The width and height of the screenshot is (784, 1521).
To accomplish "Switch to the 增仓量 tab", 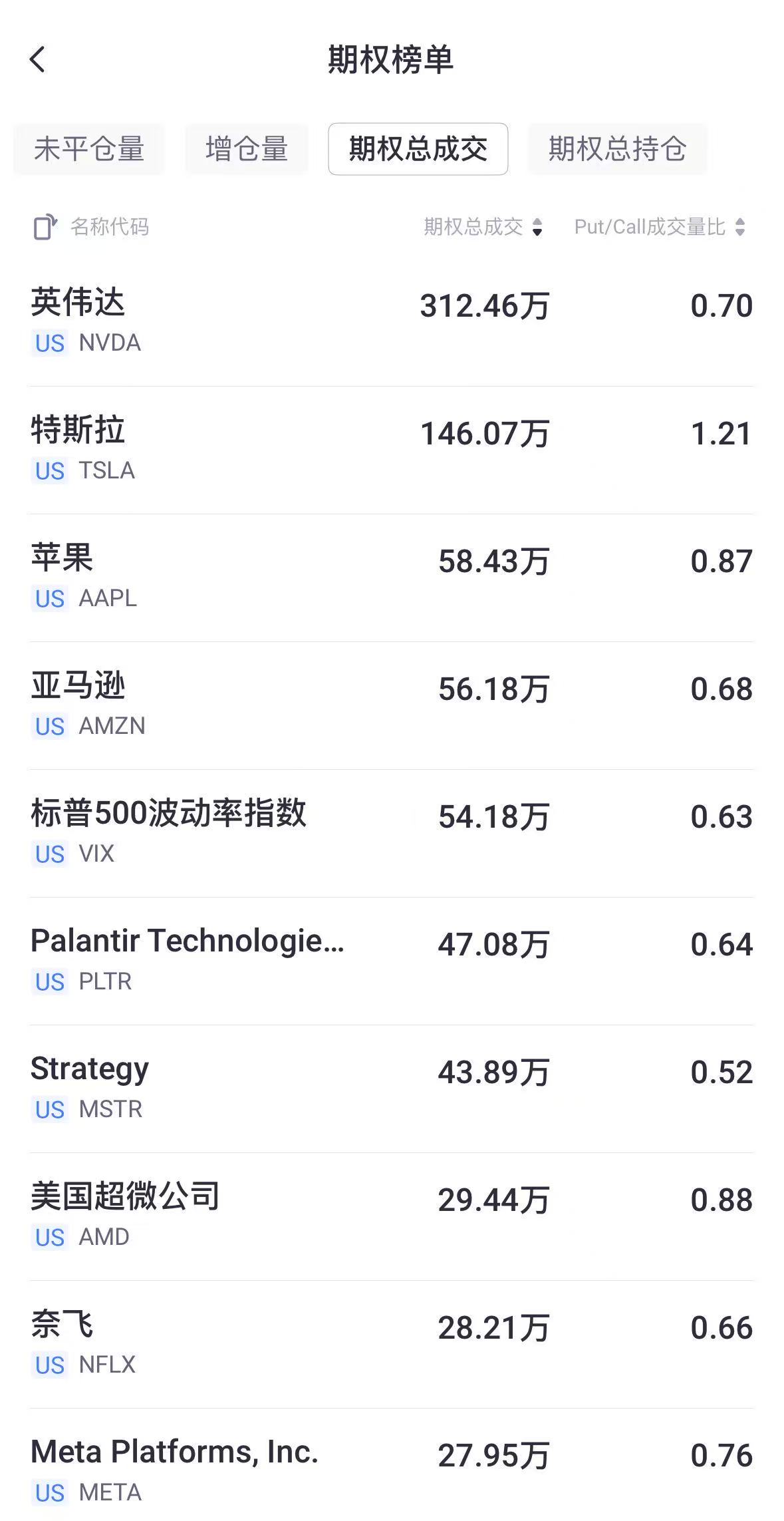I will click(x=247, y=149).
